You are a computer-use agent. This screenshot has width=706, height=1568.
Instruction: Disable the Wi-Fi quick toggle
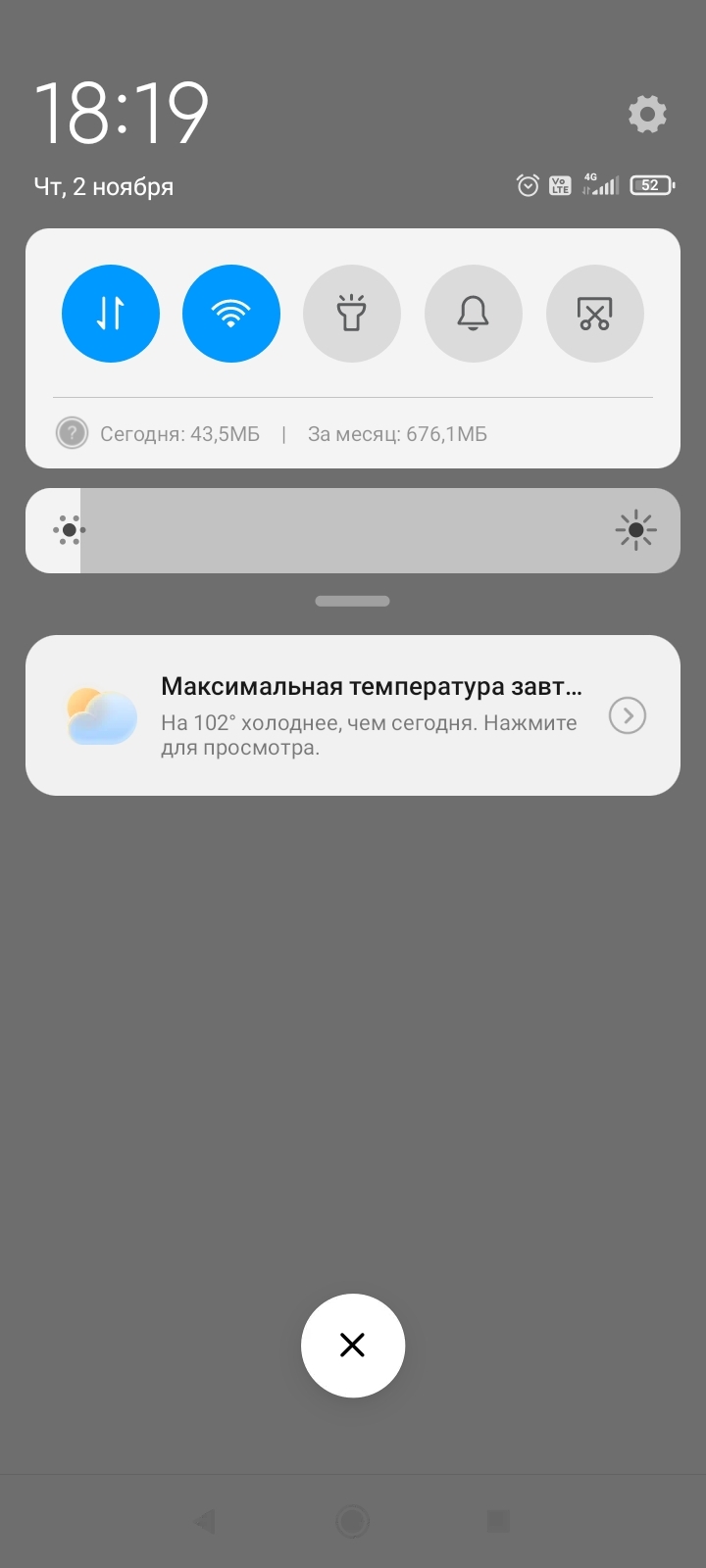click(231, 314)
